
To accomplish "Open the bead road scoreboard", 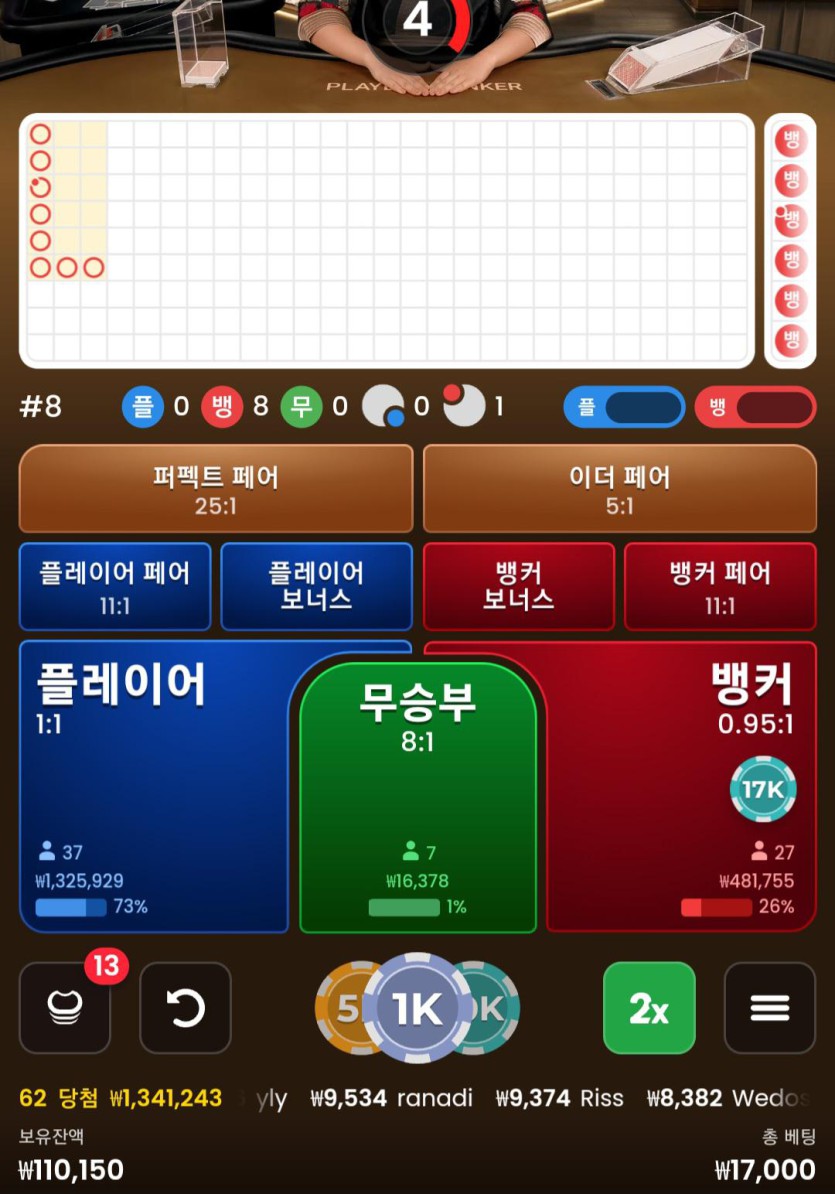I will point(386,240).
